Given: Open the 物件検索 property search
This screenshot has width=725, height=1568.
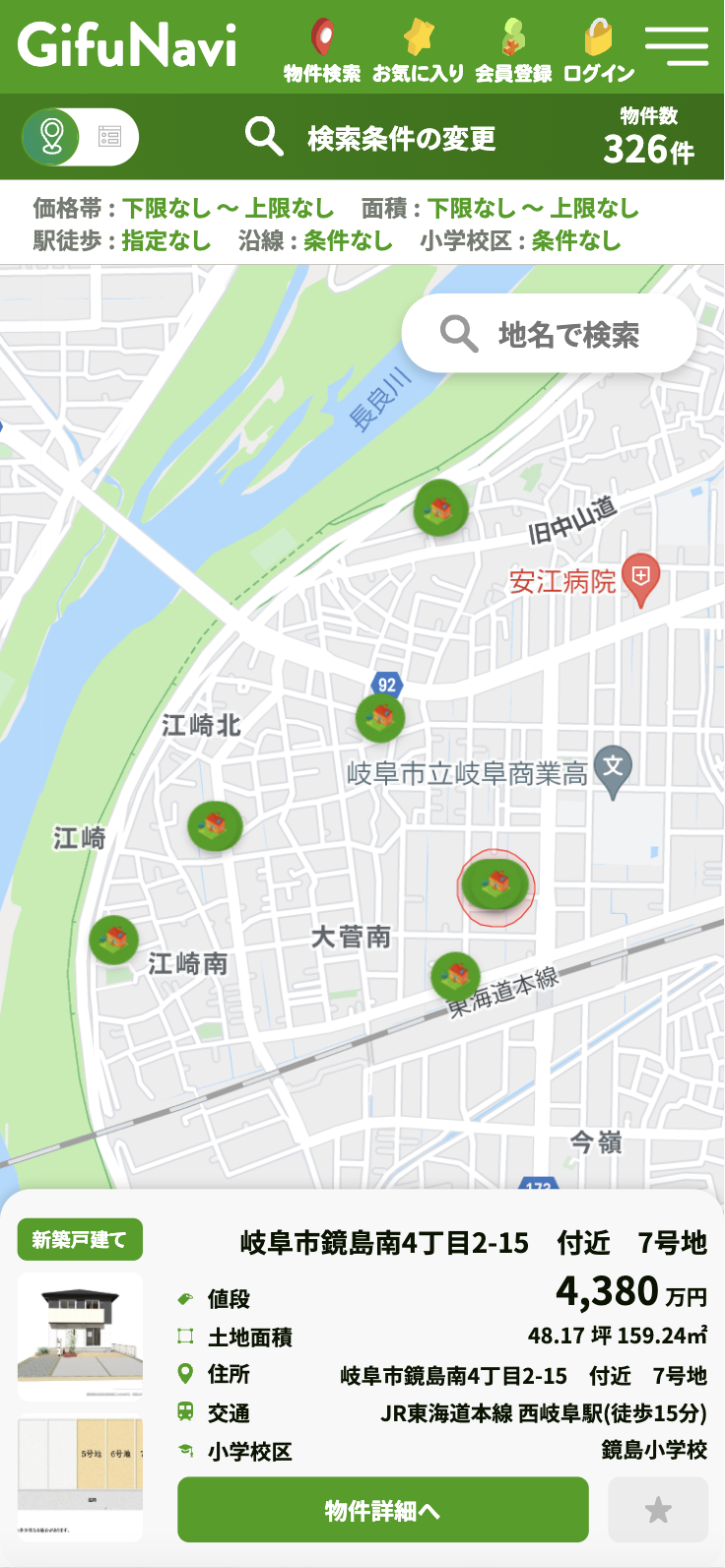Looking at the screenshot, I should coord(322,49).
